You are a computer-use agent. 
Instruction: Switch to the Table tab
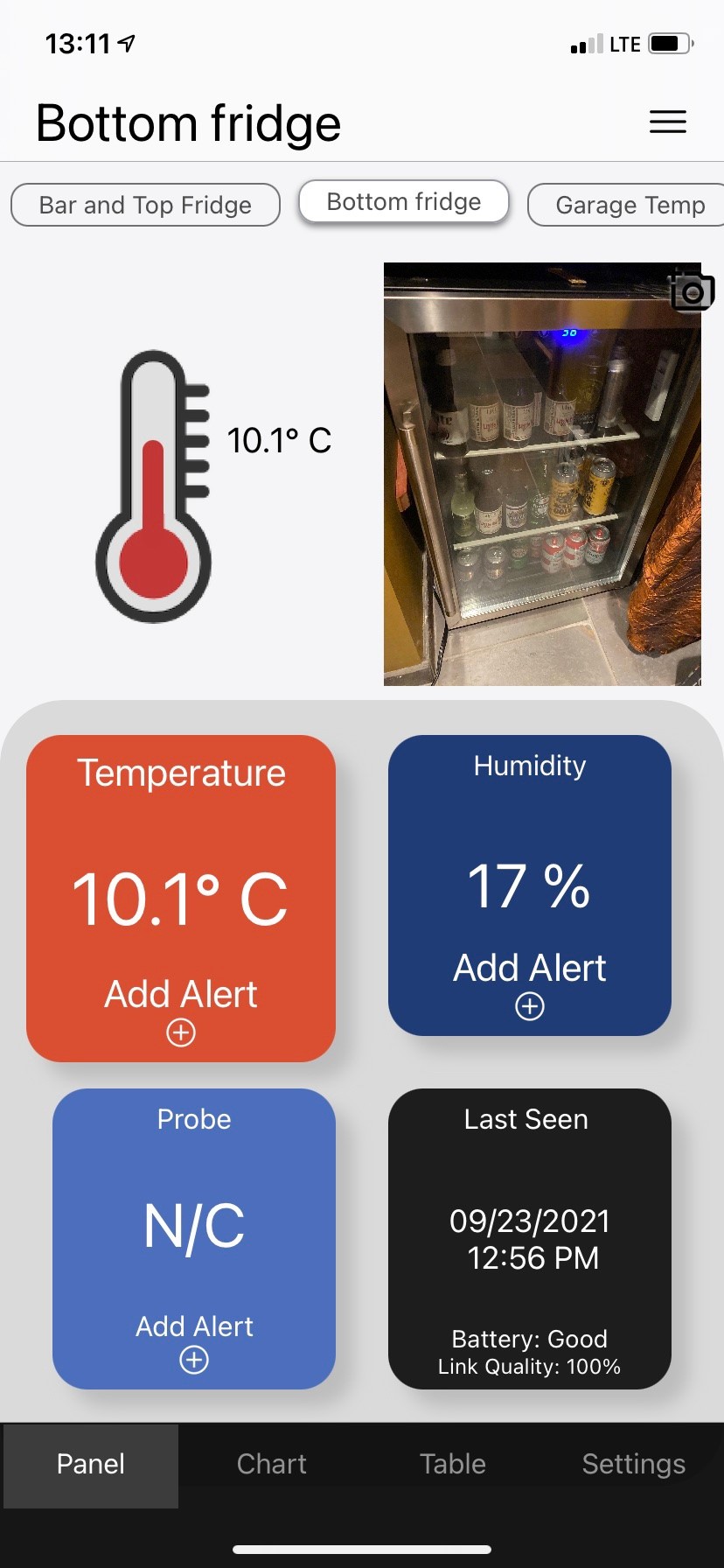pos(452,1464)
